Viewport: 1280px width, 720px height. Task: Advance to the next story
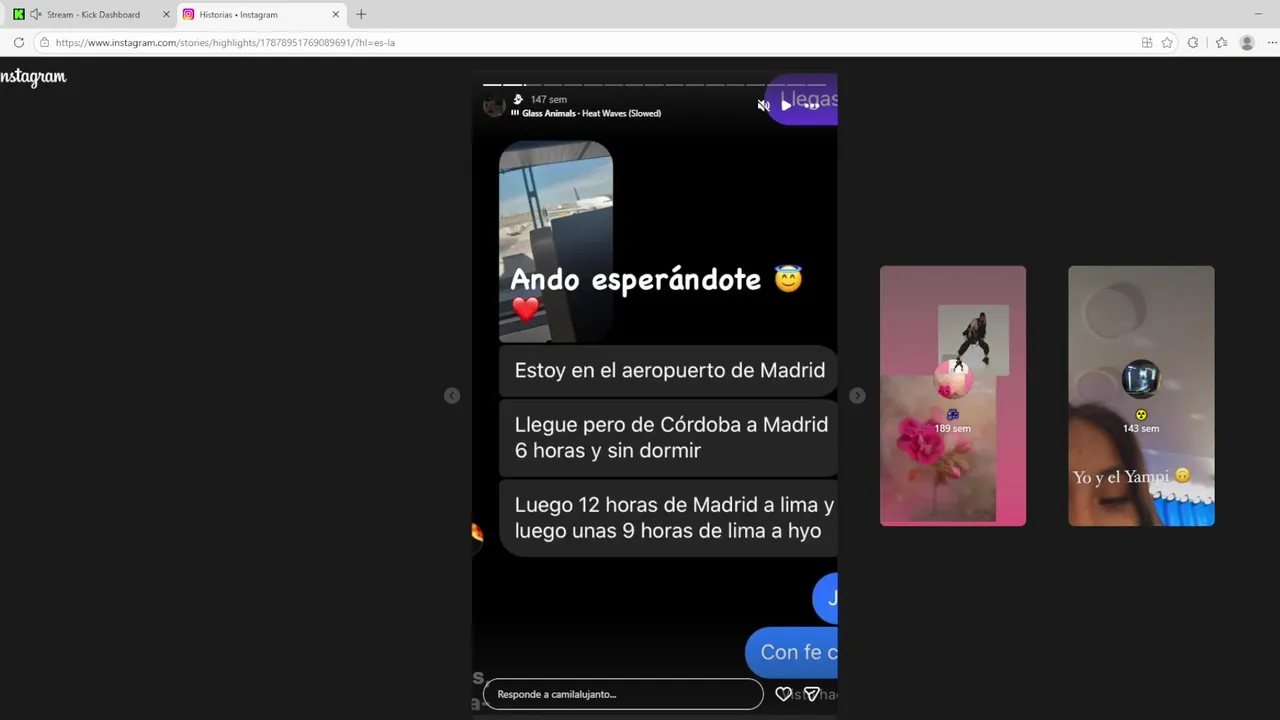click(857, 396)
